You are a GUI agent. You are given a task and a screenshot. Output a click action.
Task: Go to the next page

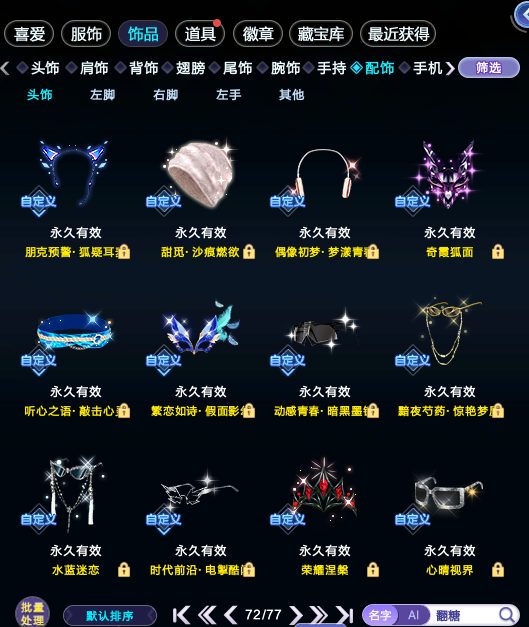tap(295, 615)
